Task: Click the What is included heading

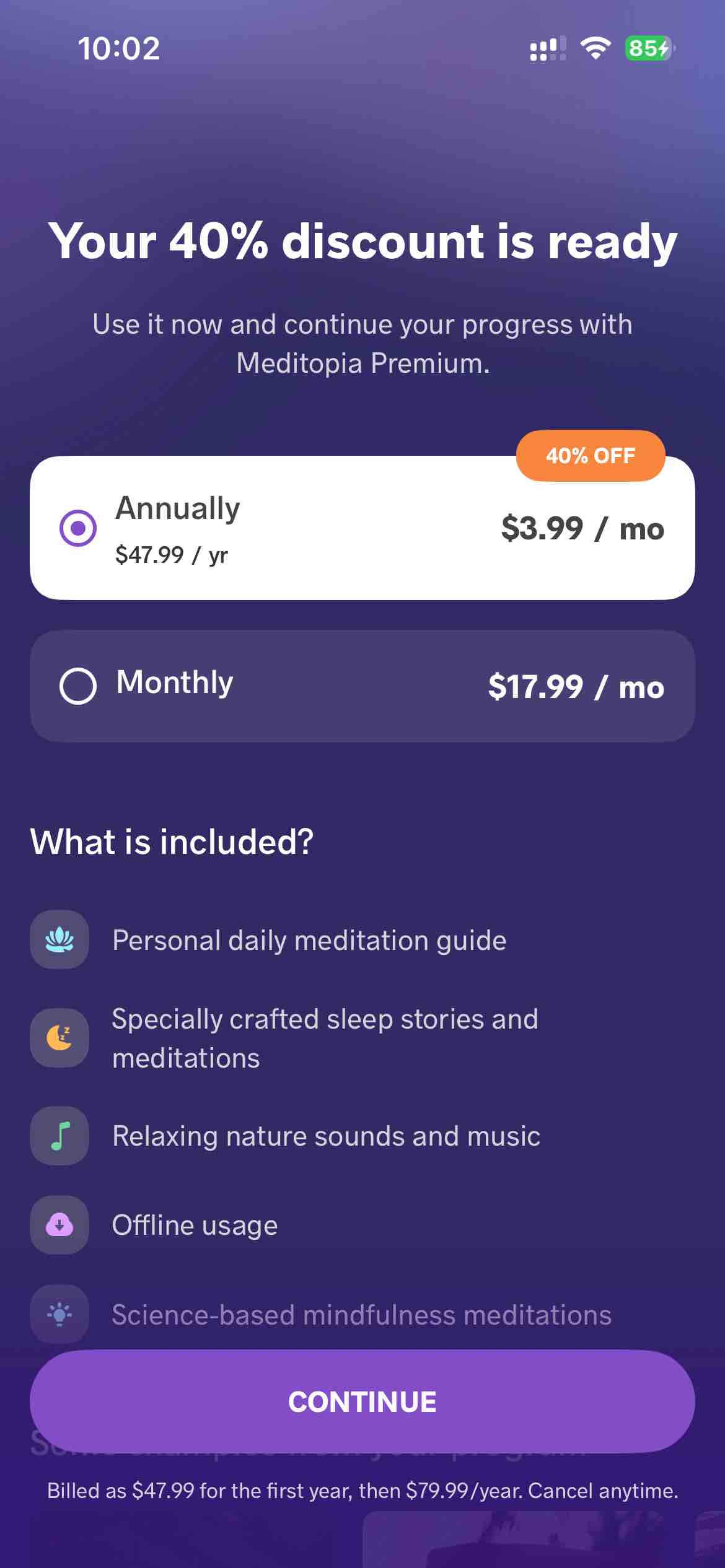Action: [172, 841]
